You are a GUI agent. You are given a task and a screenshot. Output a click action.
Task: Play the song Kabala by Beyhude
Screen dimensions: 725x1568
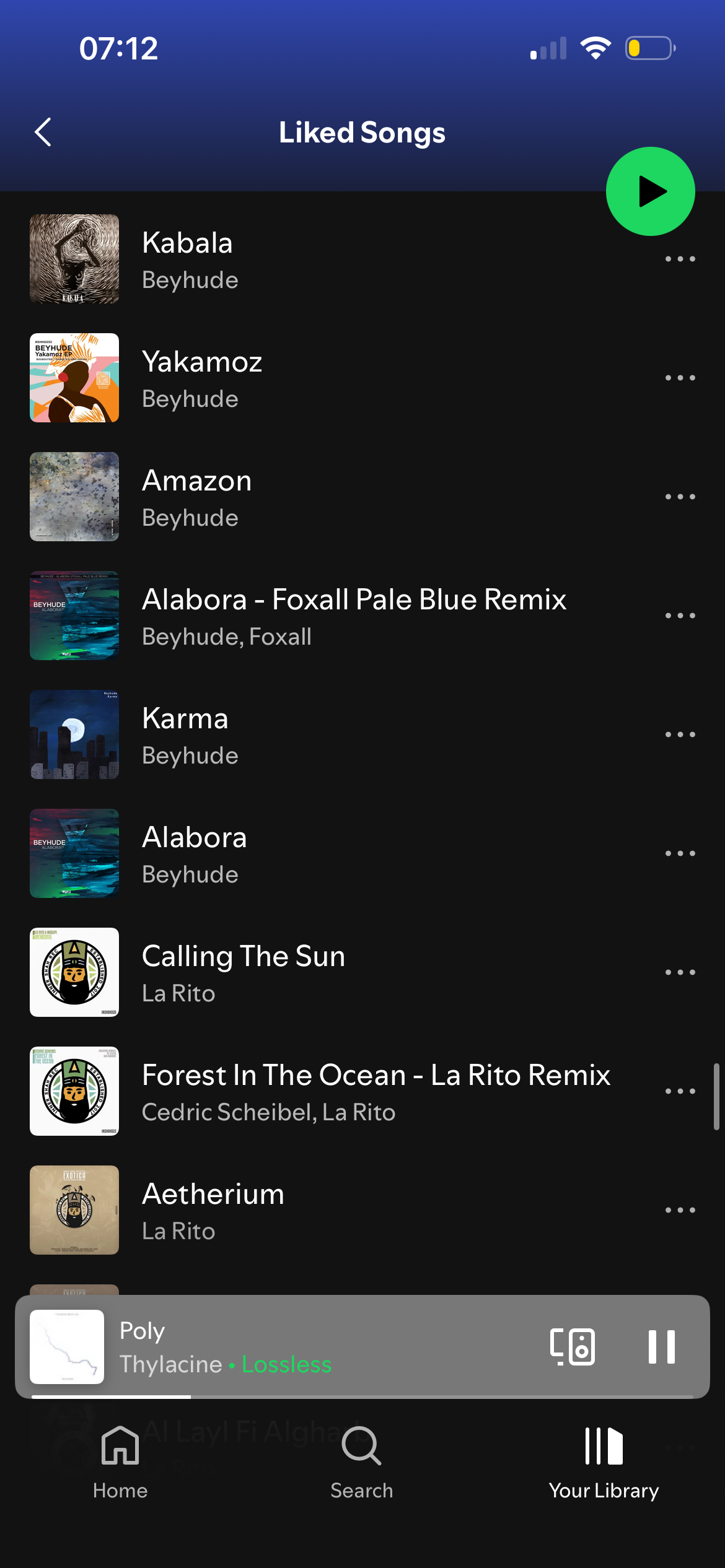(x=310, y=260)
